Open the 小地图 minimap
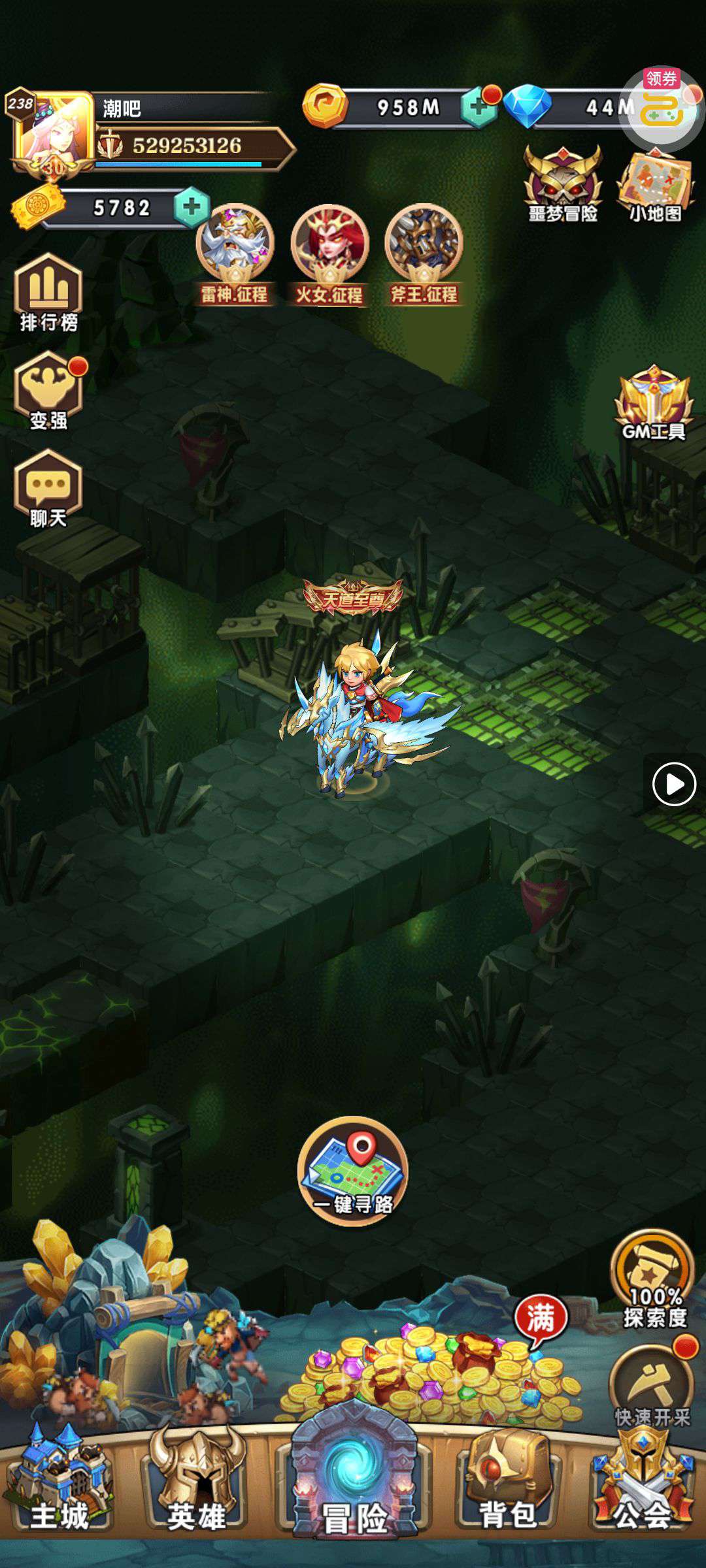This screenshot has width=706, height=1568. tap(655, 186)
